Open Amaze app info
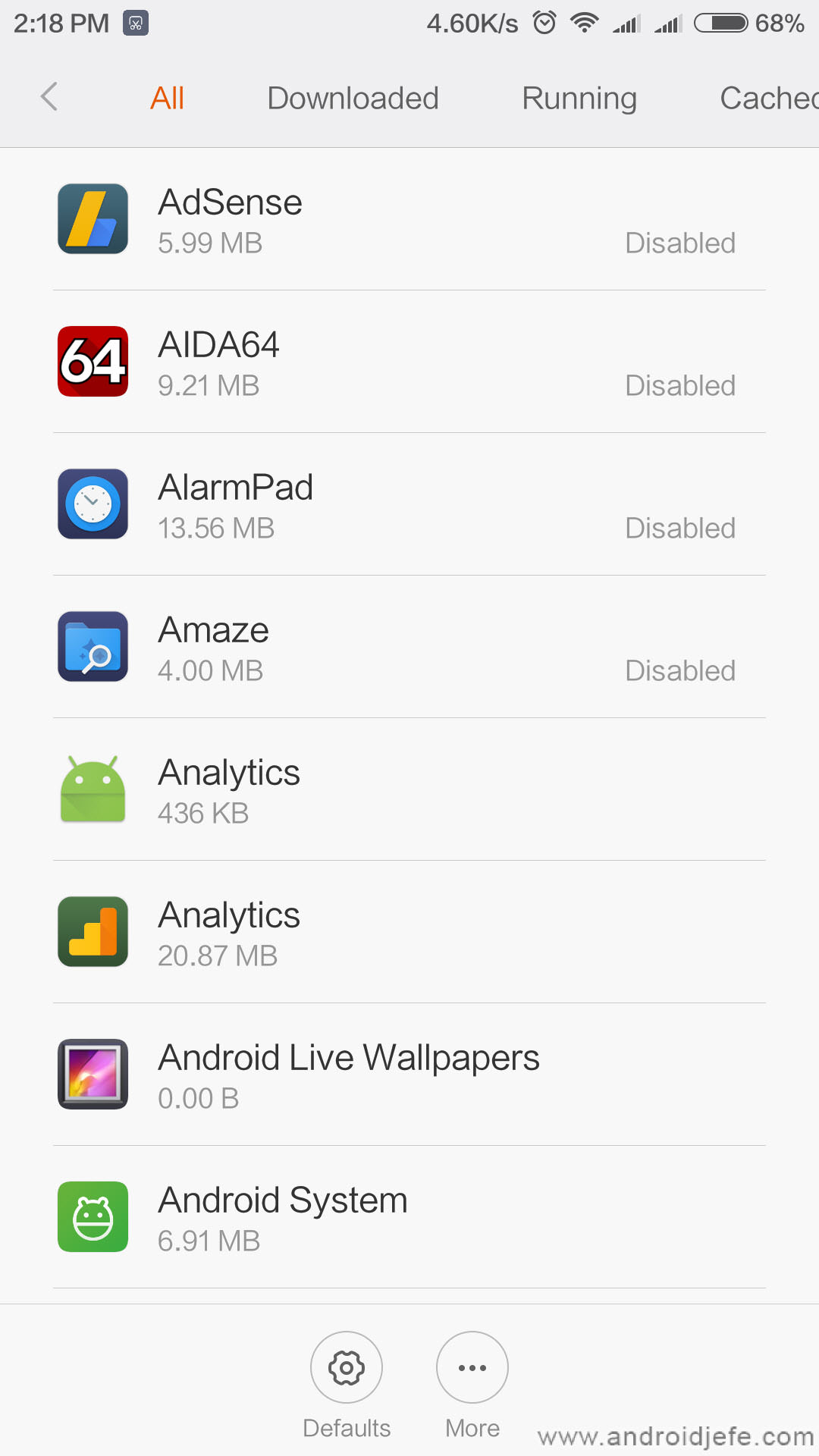This screenshot has width=819, height=1456. coord(409,647)
